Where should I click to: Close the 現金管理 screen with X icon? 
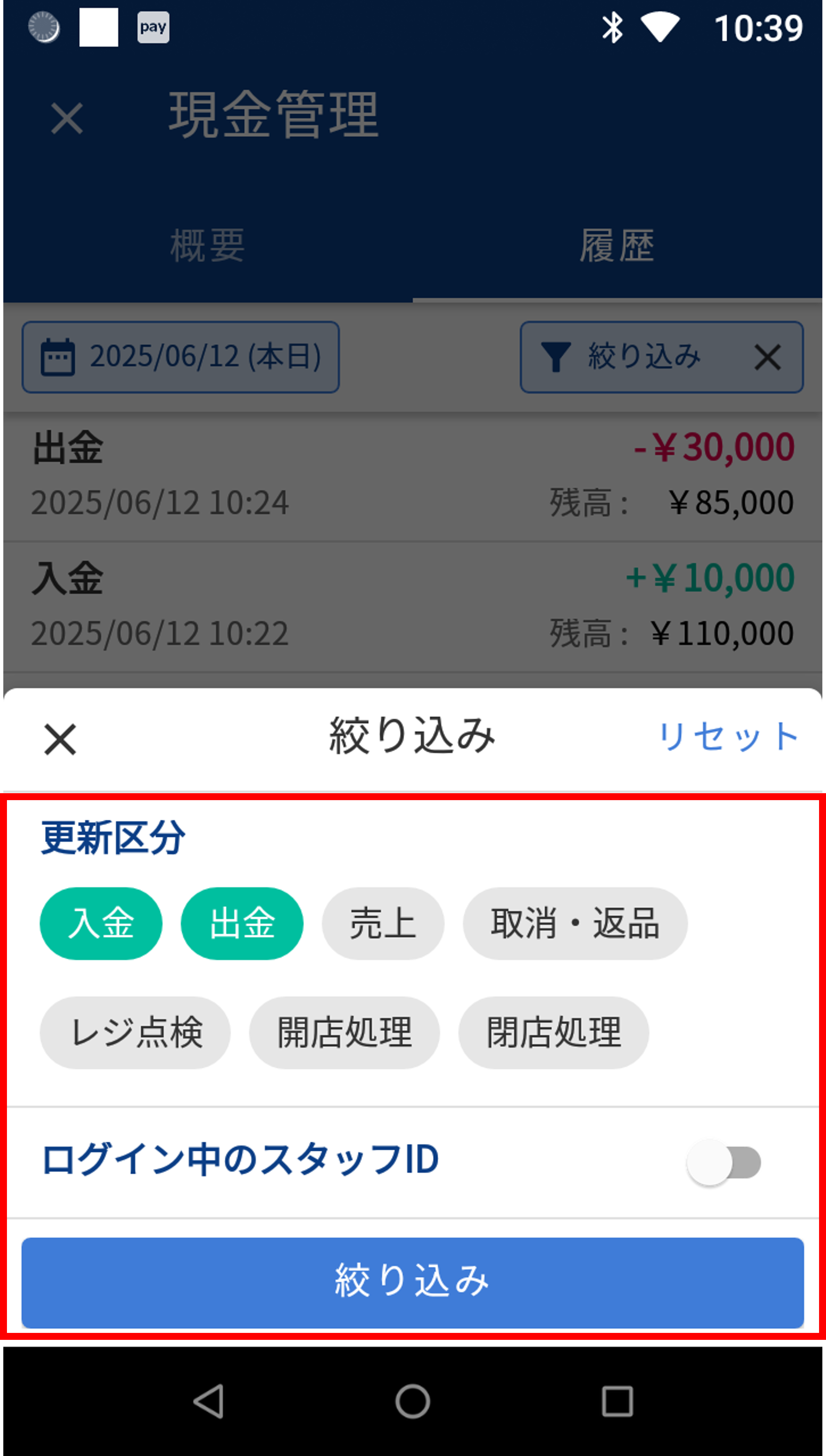[x=67, y=117]
